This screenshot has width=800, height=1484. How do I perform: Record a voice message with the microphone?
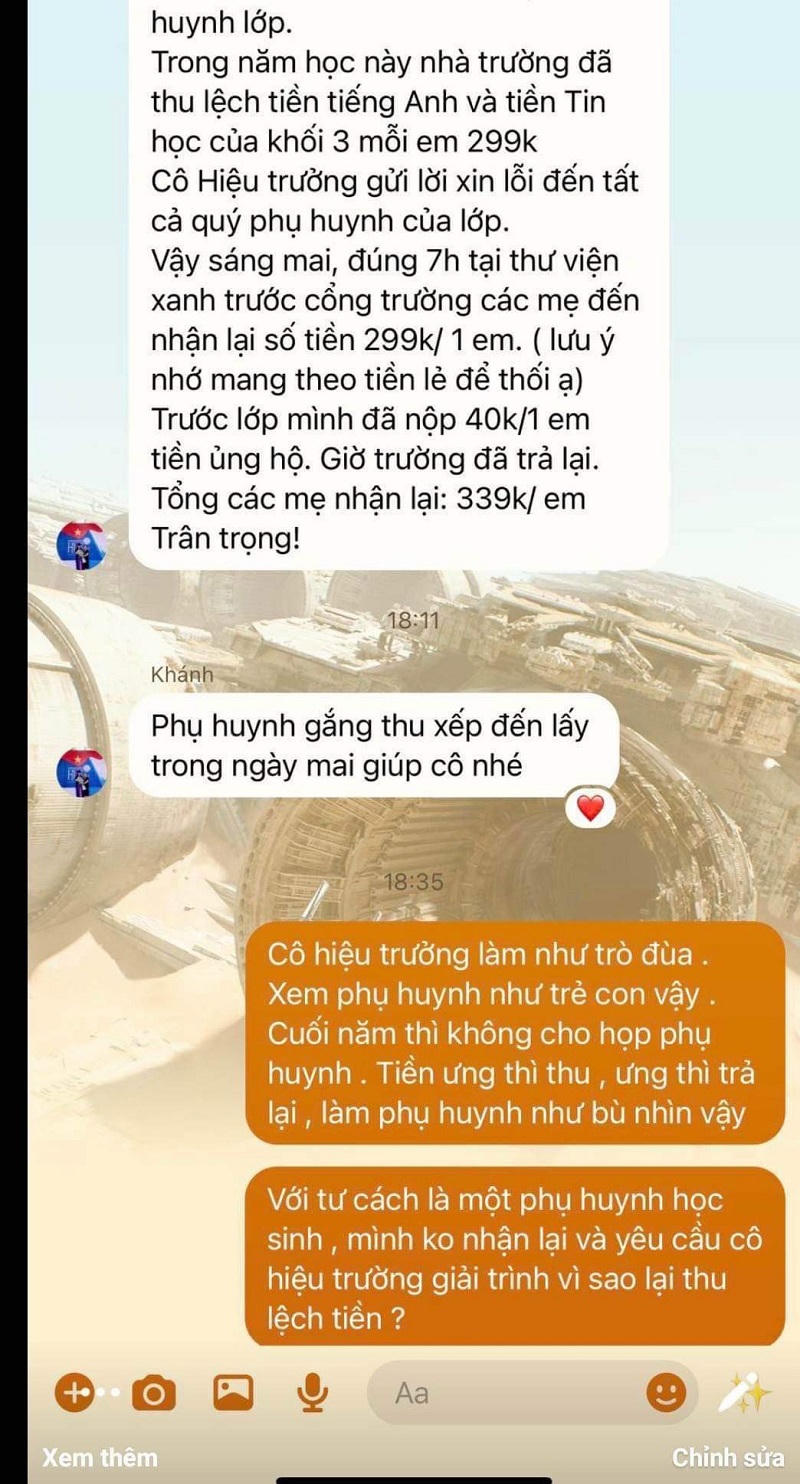(x=313, y=1391)
